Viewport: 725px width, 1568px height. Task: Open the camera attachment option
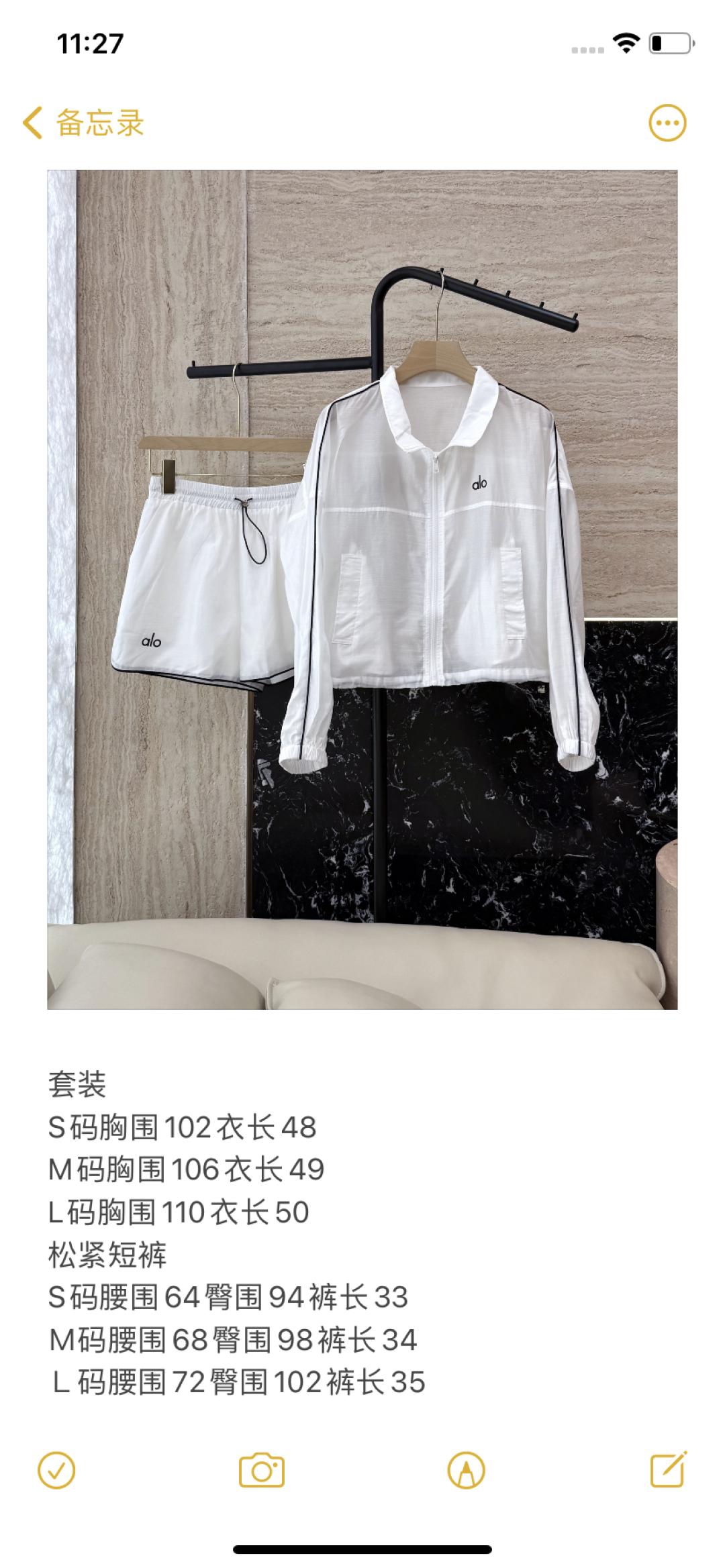[x=262, y=1471]
